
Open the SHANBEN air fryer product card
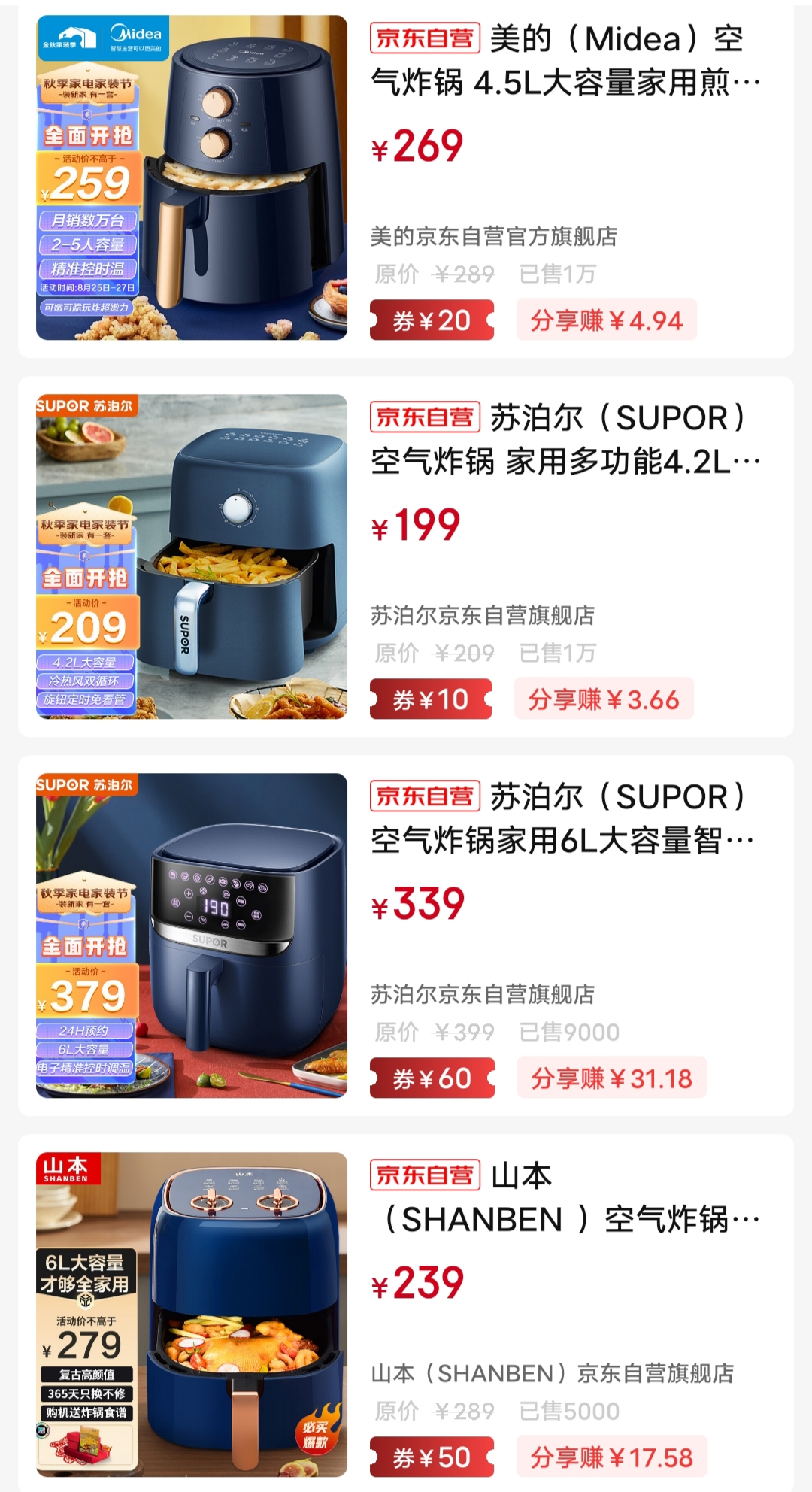pos(564,1197)
